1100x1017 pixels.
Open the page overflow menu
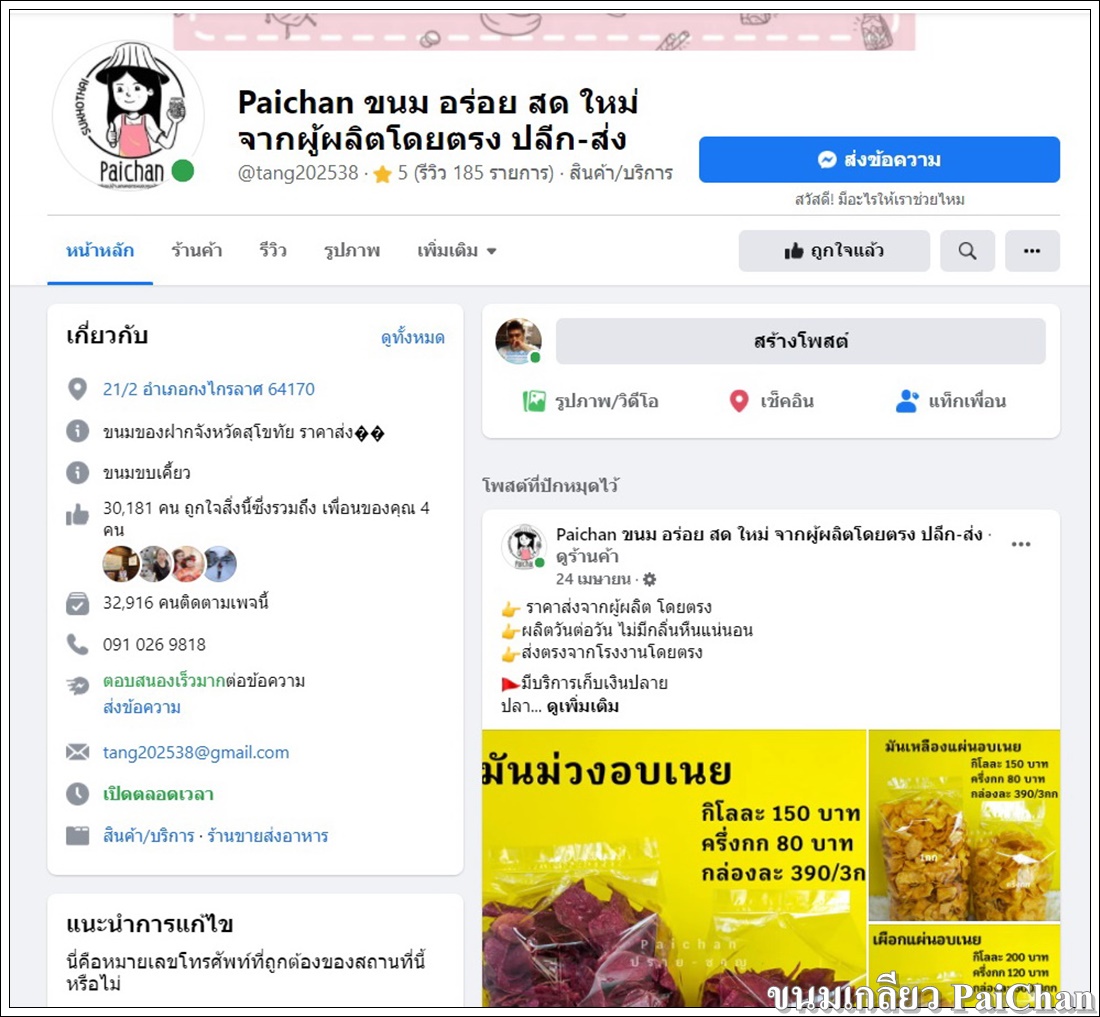tap(1032, 251)
